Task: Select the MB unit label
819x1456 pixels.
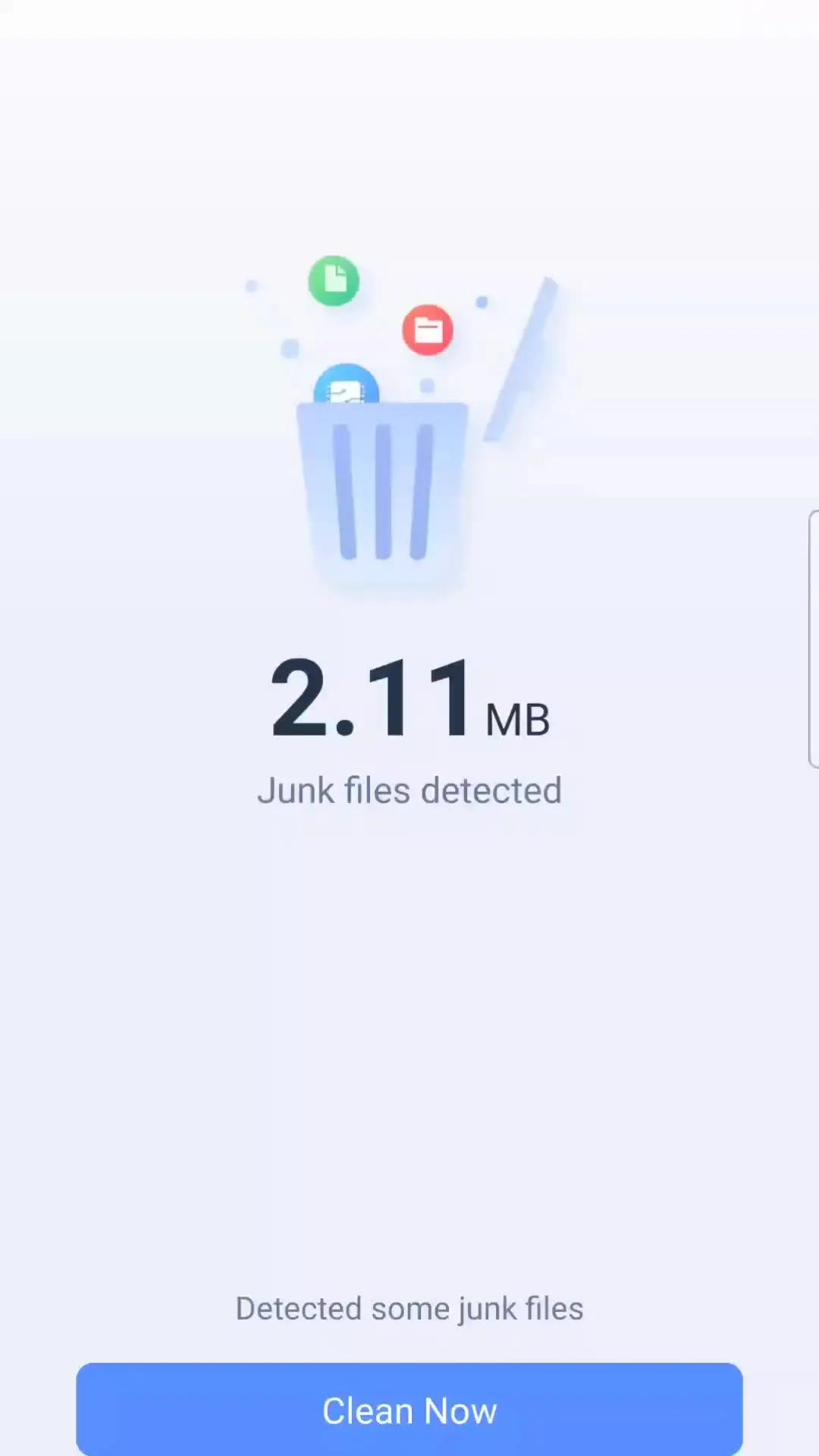Action: click(x=518, y=717)
